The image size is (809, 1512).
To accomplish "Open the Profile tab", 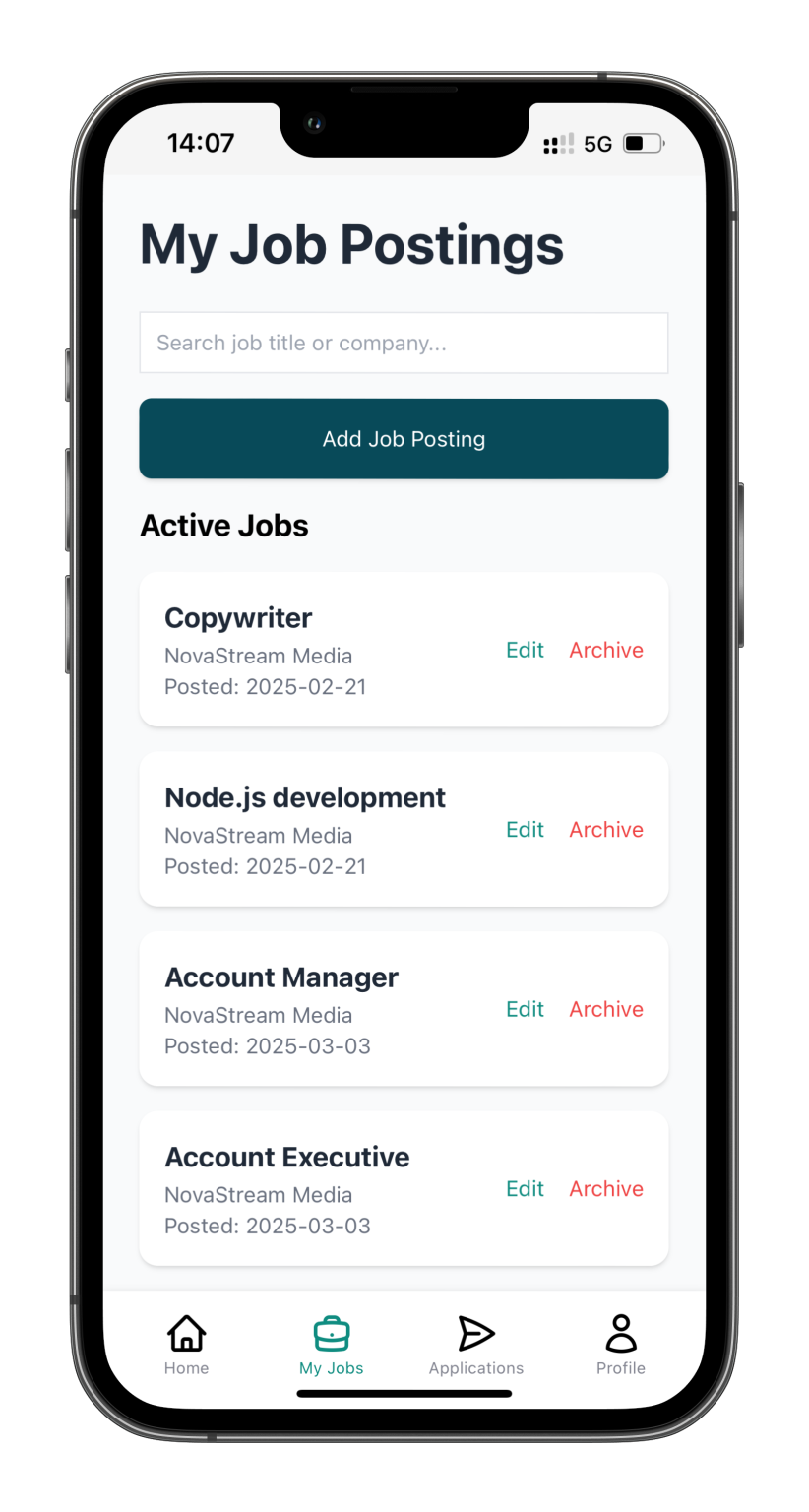I will (621, 1346).
